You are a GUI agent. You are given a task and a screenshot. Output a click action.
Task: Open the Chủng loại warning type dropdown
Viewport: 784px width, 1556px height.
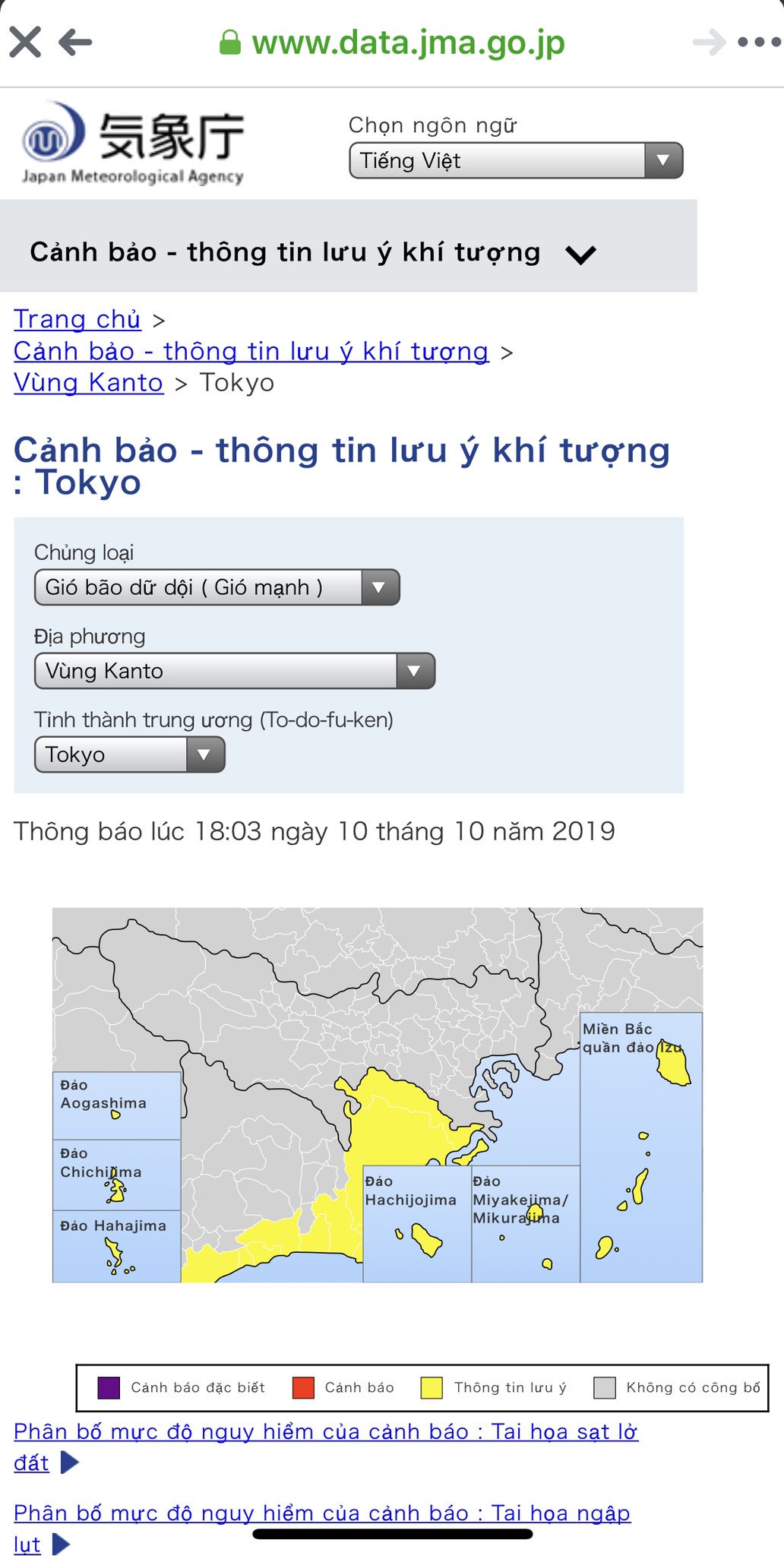click(x=217, y=587)
